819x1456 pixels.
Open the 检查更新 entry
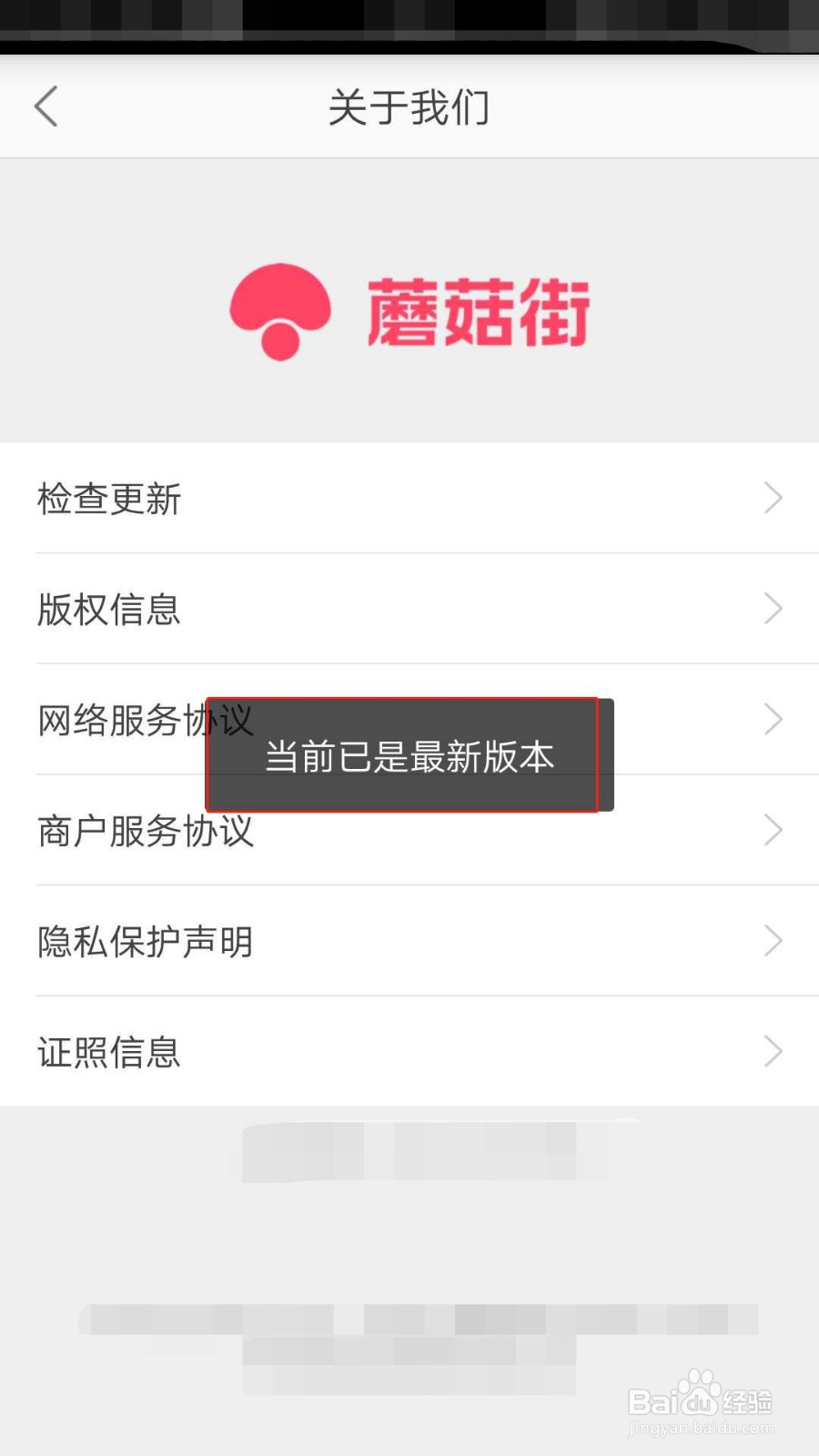tap(109, 498)
